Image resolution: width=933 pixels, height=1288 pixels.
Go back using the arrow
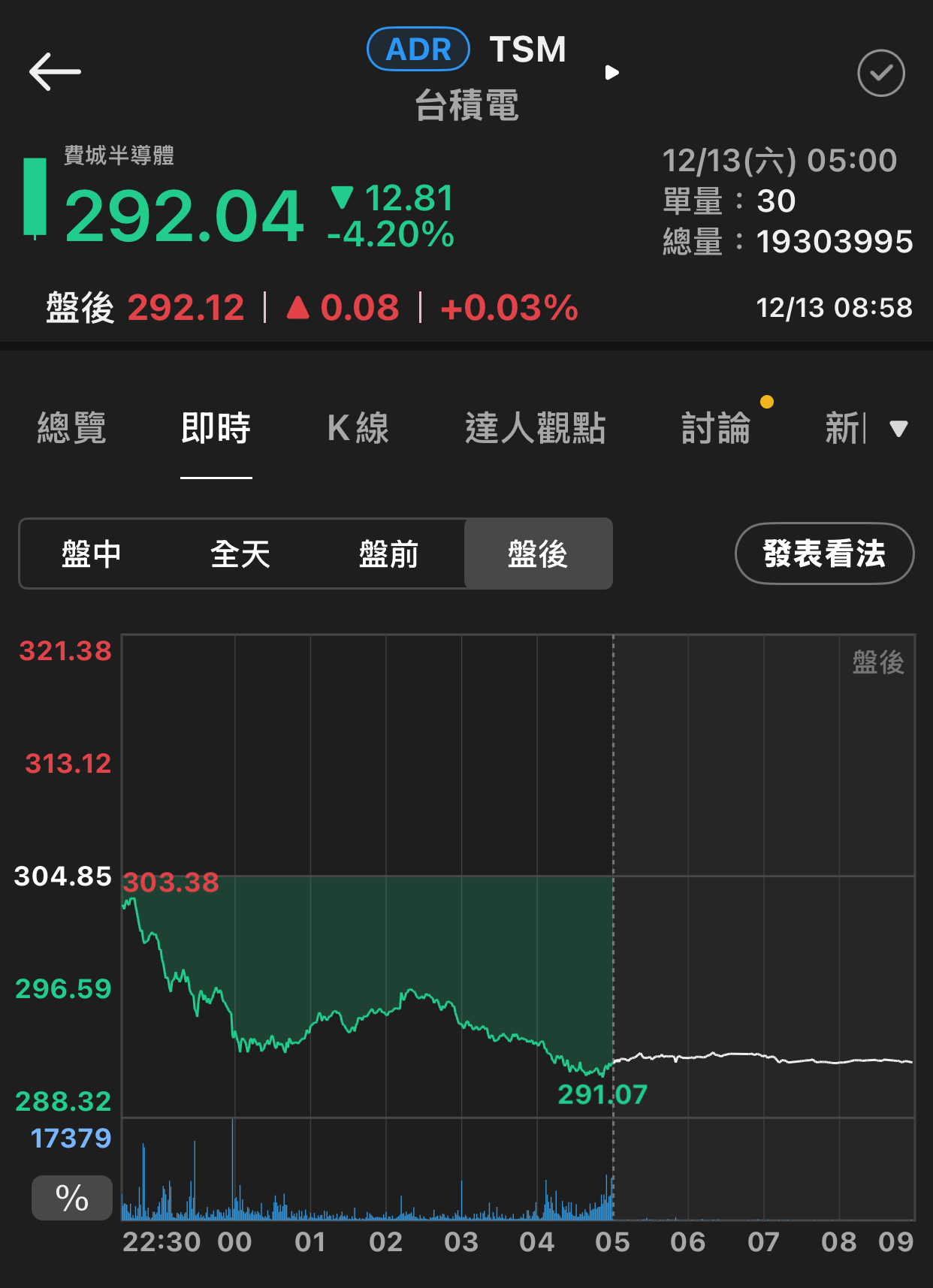point(55,72)
